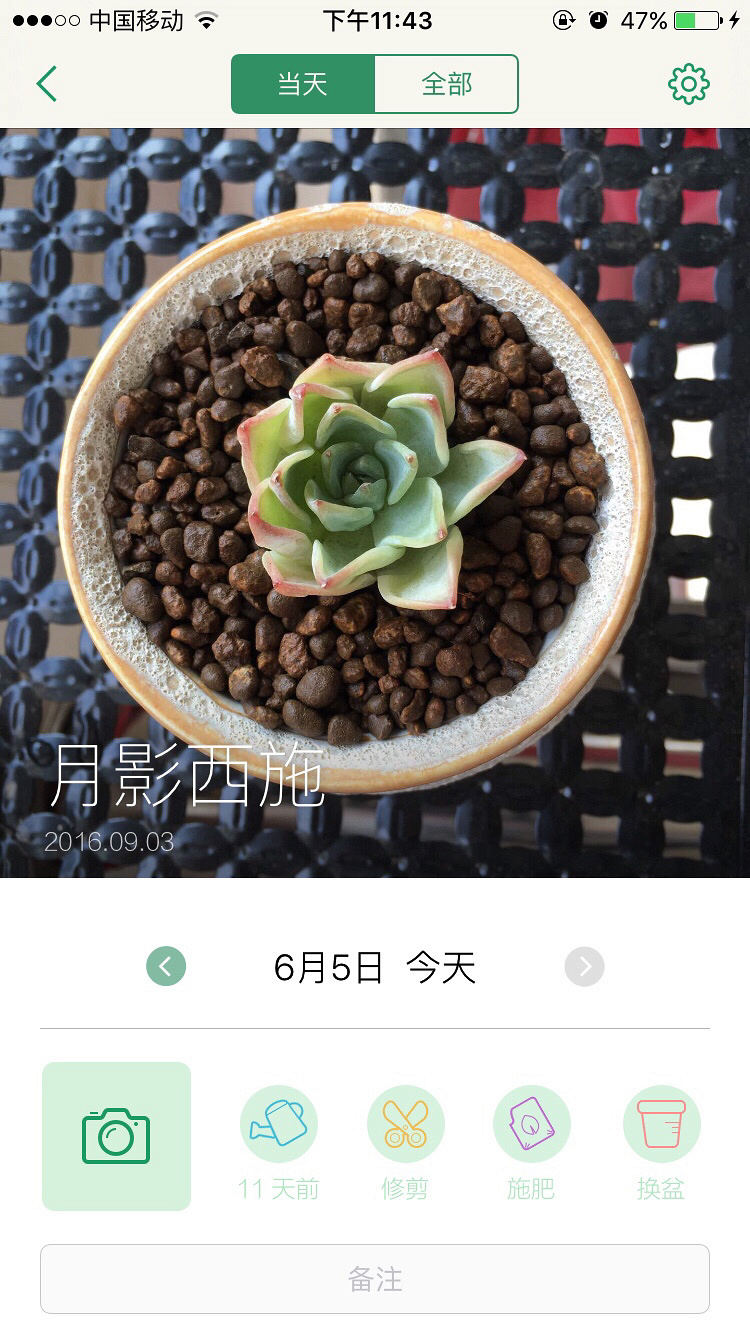Record a 修剪 pruning entry

coord(405,1124)
